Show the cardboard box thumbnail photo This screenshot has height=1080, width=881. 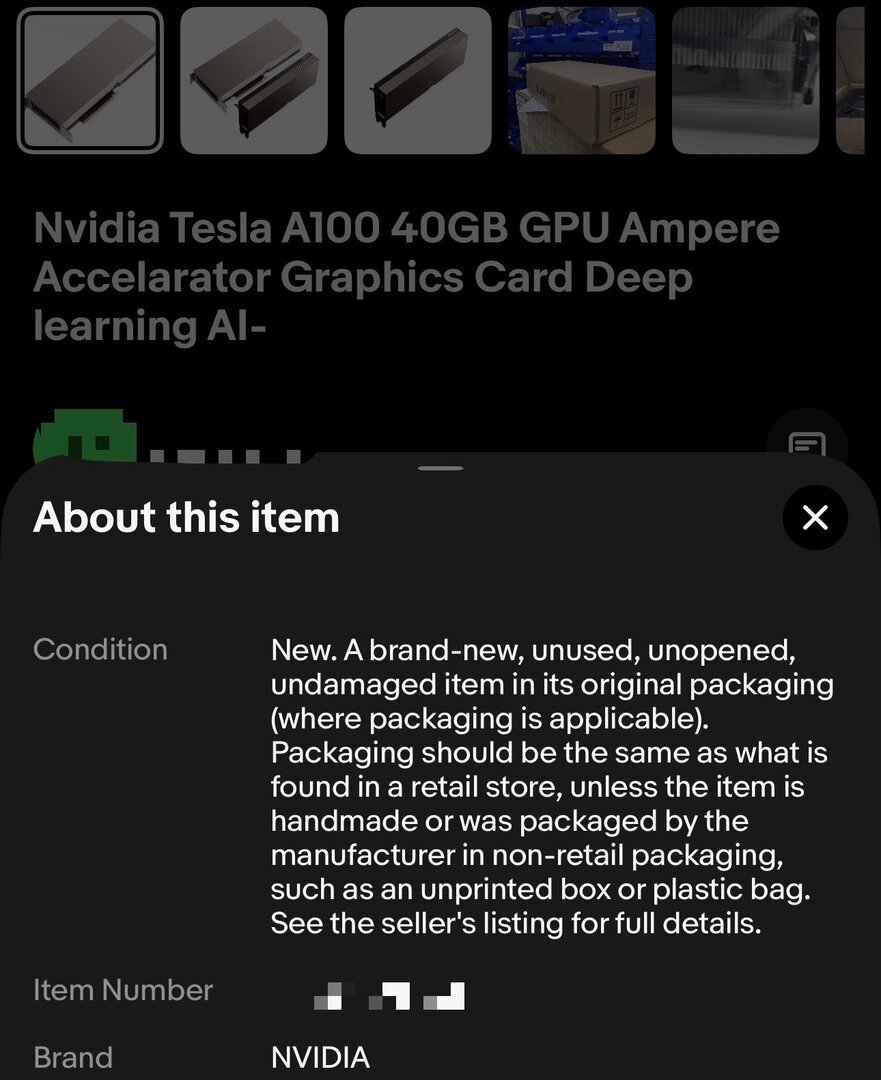(582, 80)
